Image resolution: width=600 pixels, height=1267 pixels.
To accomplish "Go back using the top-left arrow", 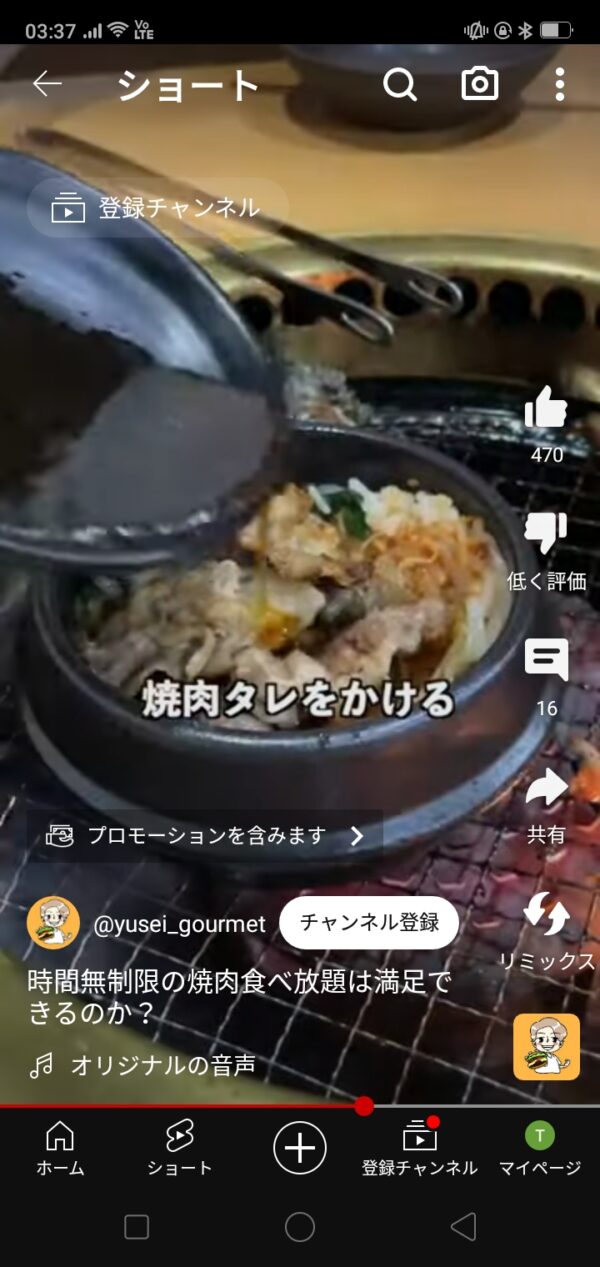I will (x=47, y=85).
